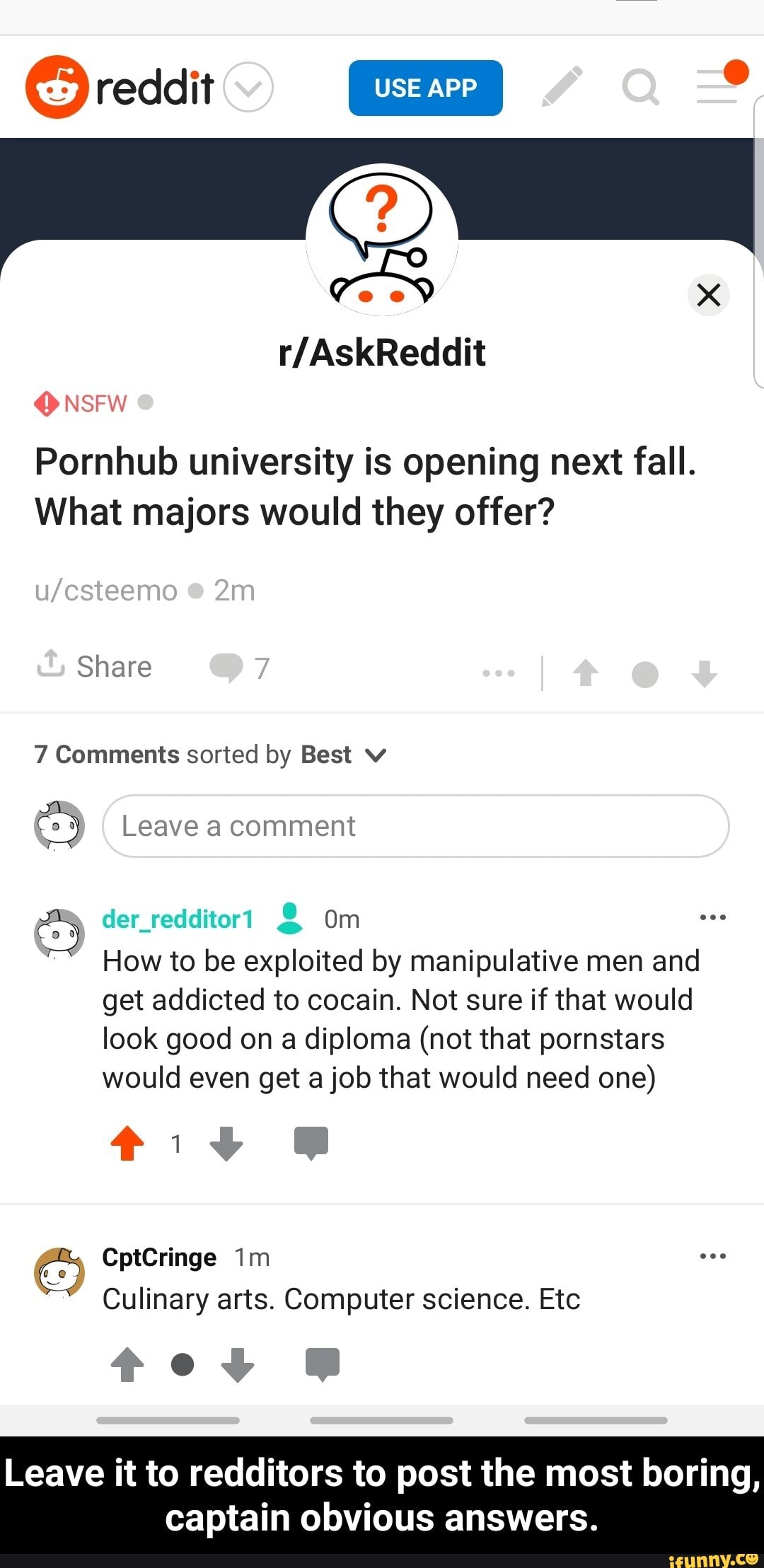Expand the dropdown chevron beside the reddit logo
The image size is (764, 1568).
tap(248, 87)
